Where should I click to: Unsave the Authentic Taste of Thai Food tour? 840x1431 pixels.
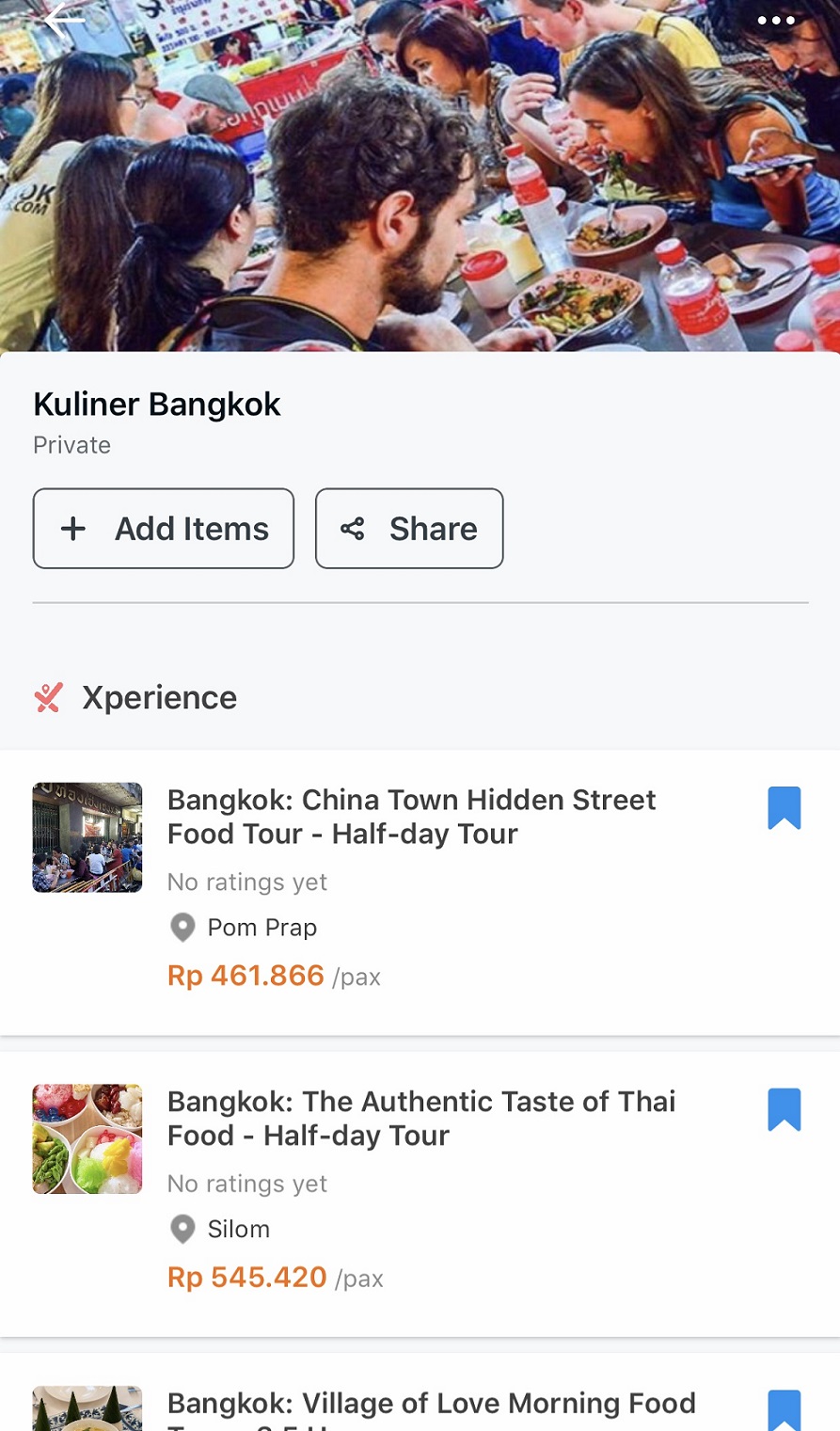[x=785, y=1110]
